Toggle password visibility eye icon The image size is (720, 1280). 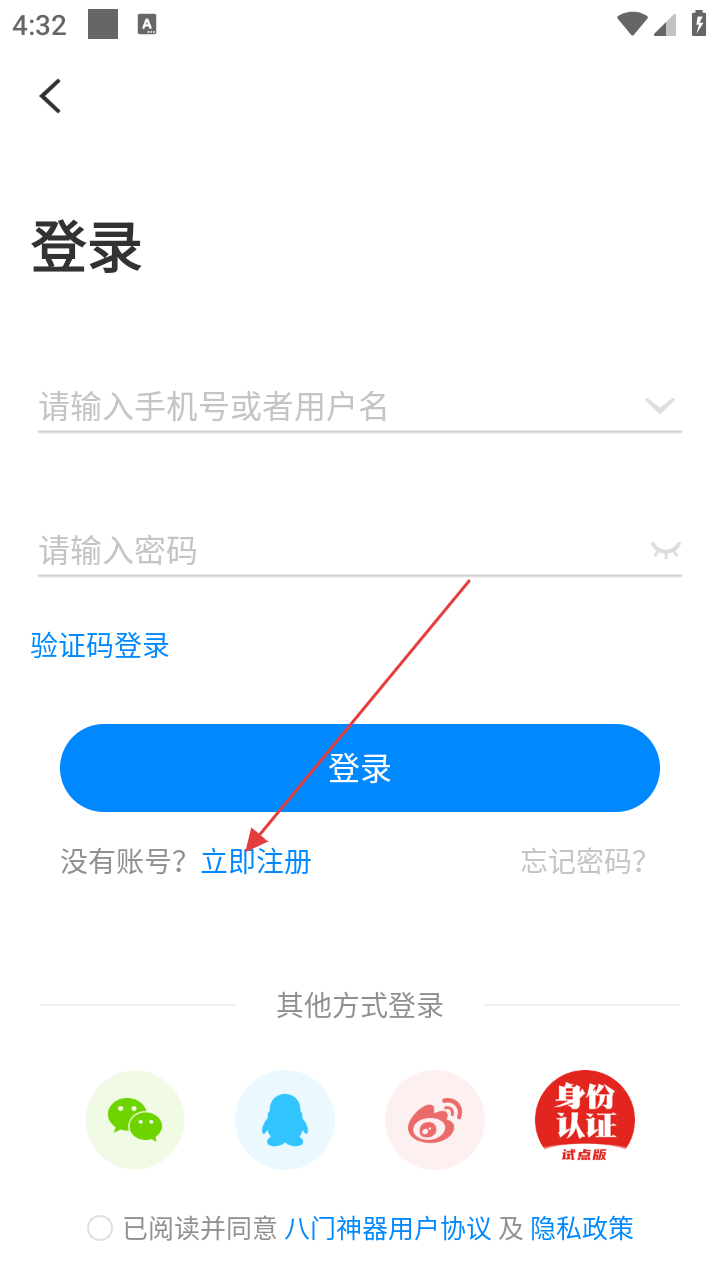[665, 549]
